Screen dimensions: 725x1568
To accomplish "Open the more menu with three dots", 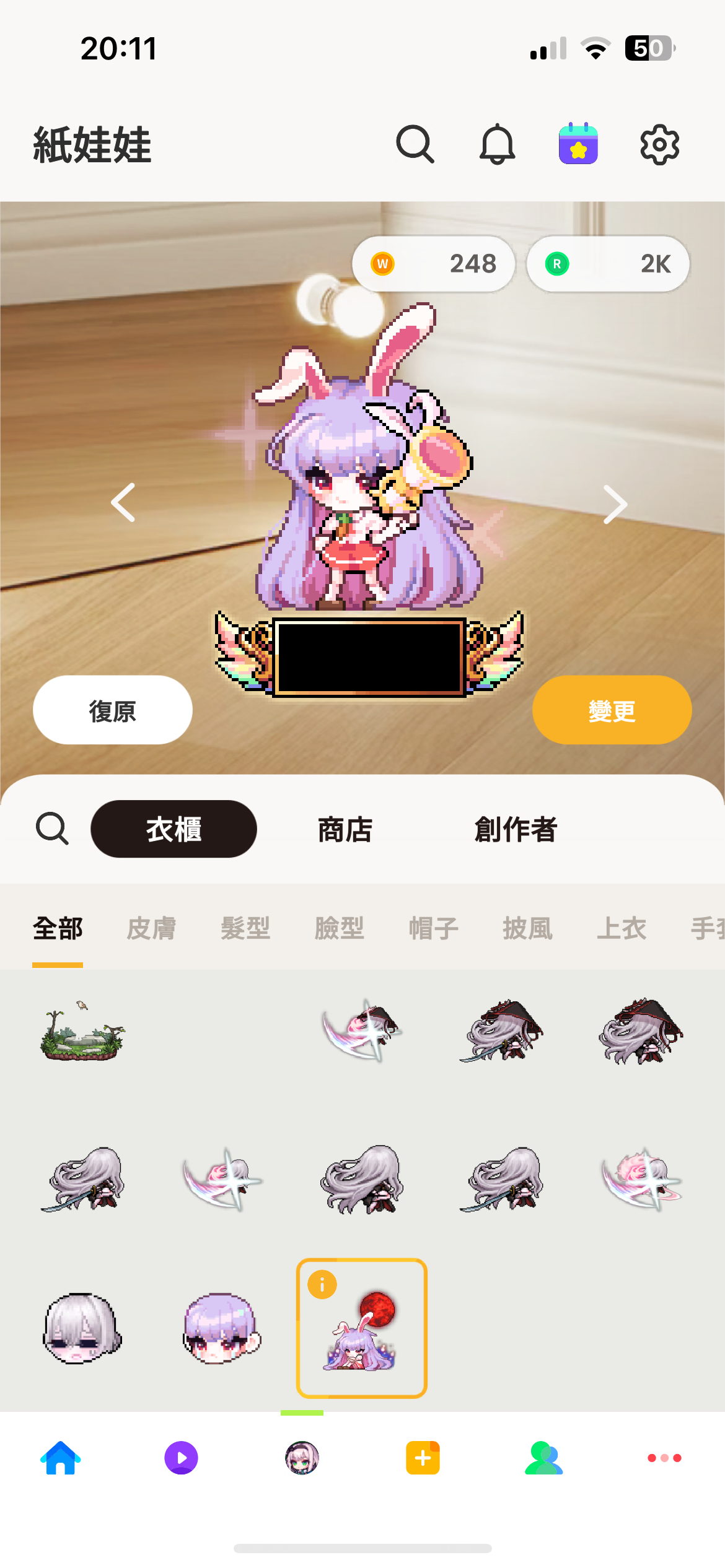I will point(664,1458).
